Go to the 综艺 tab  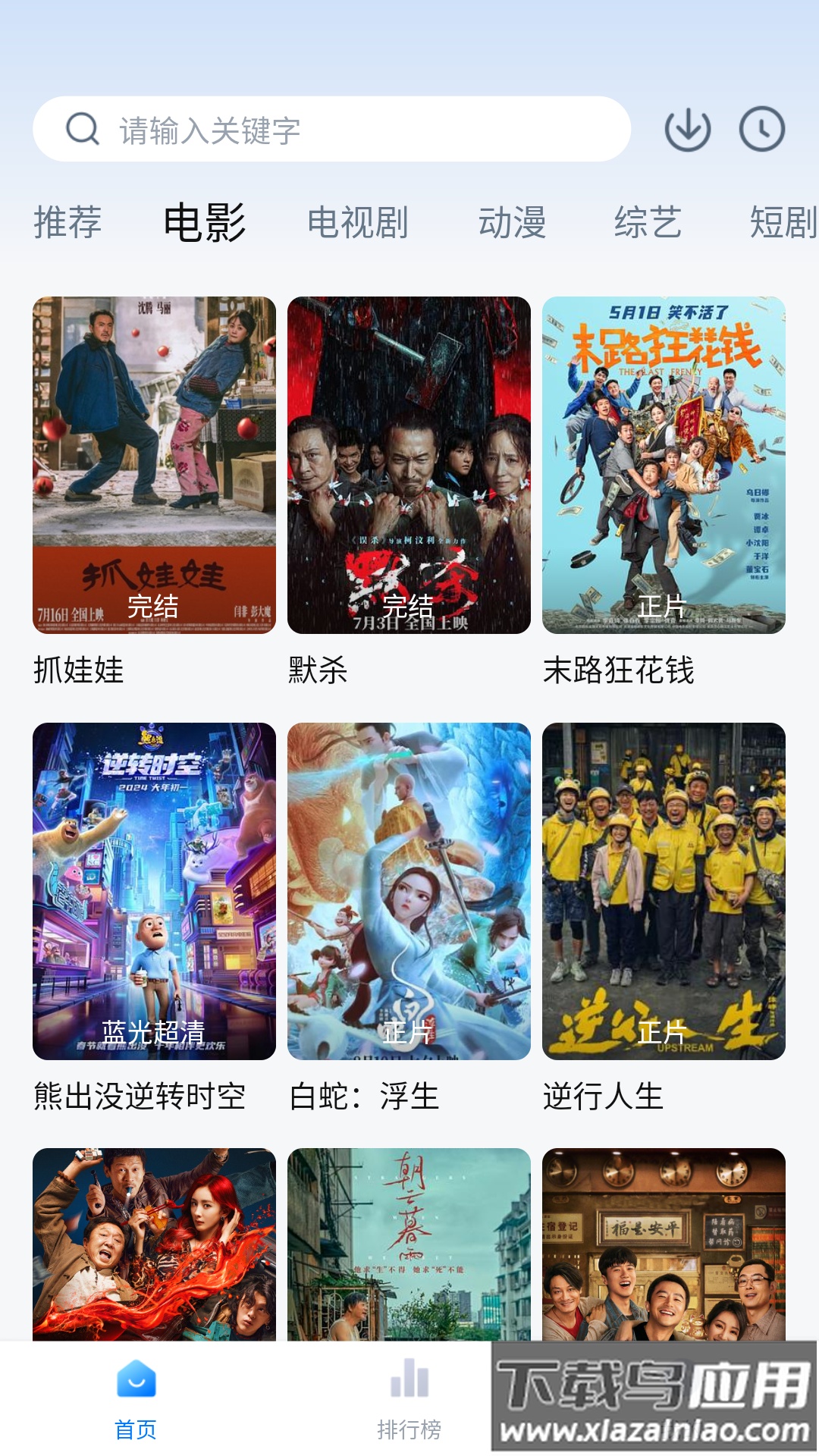(x=648, y=223)
